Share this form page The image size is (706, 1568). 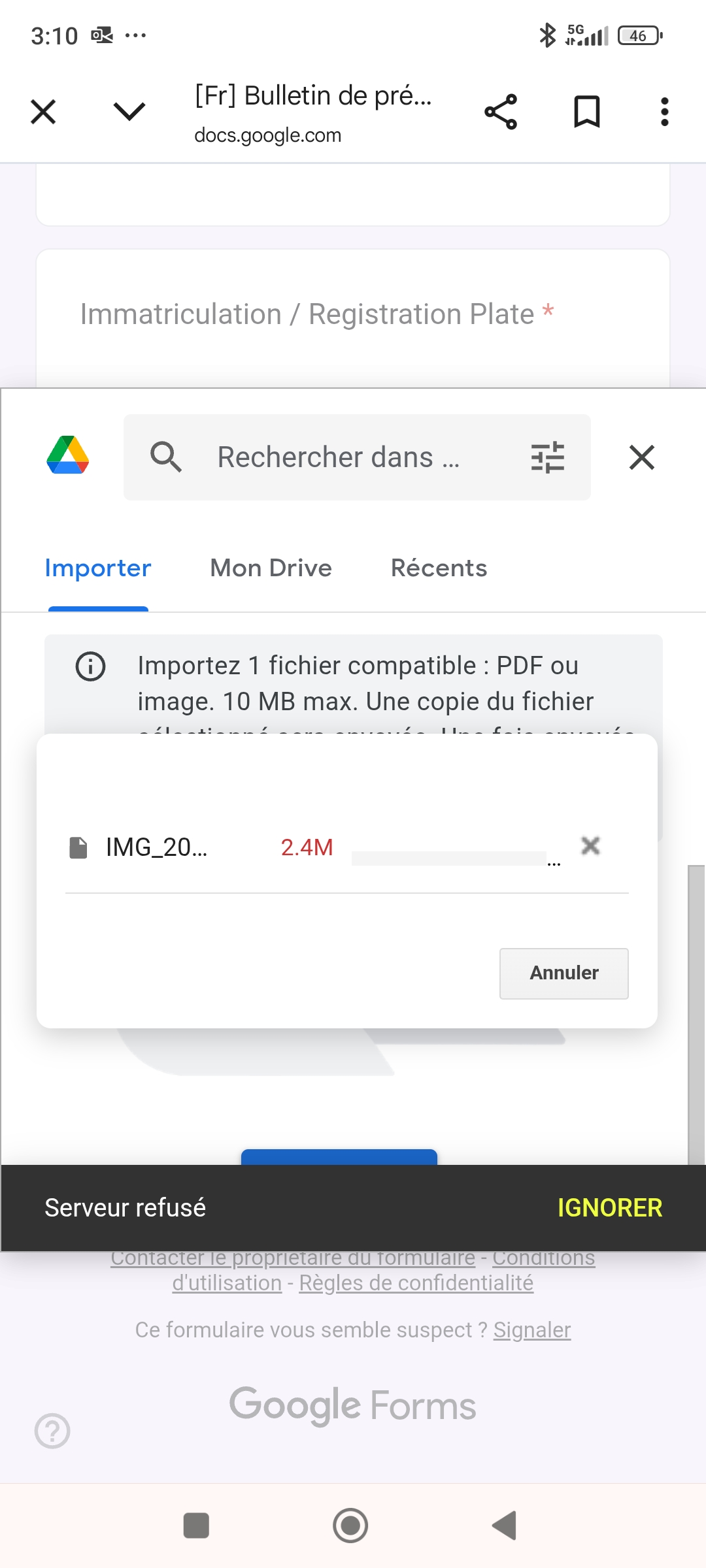coord(501,112)
